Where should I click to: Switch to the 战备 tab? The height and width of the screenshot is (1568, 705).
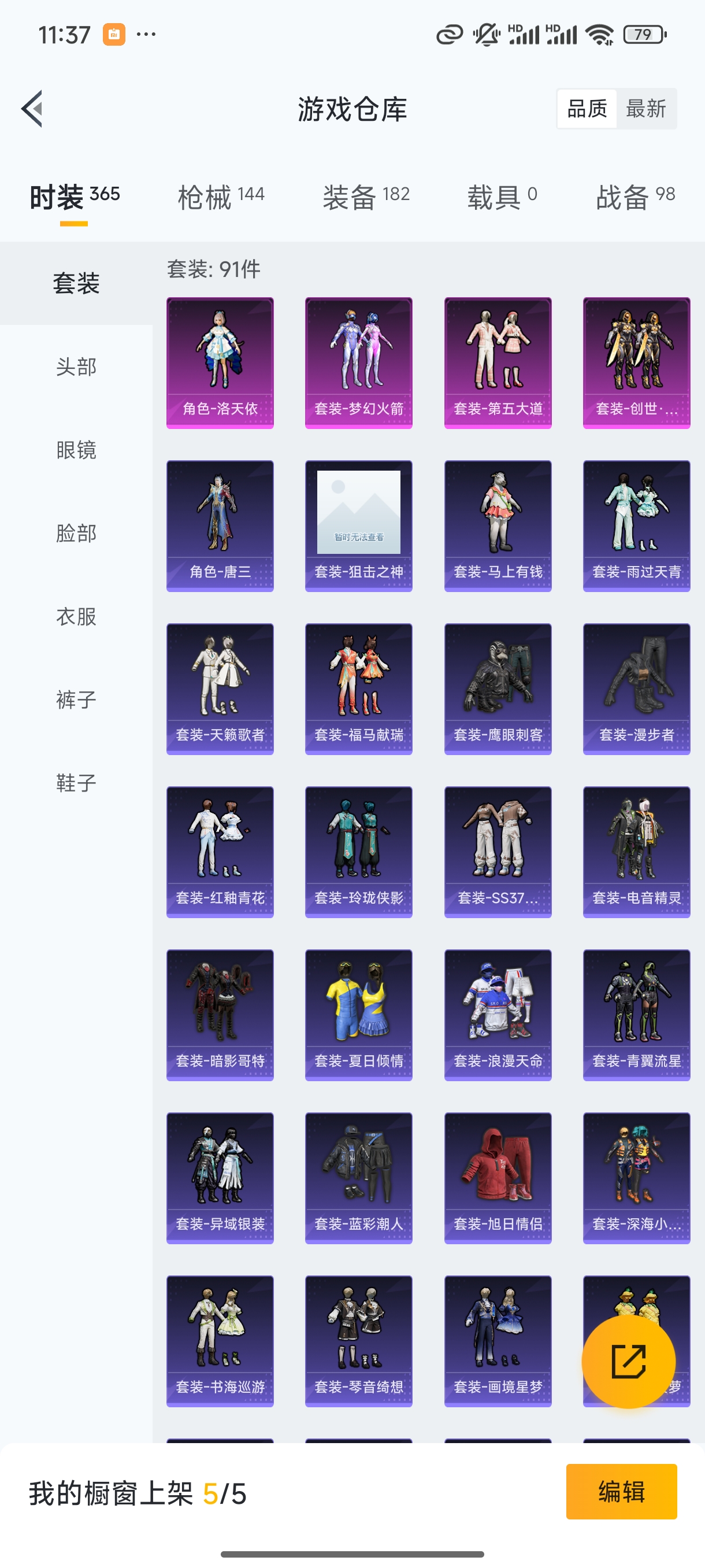point(635,197)
